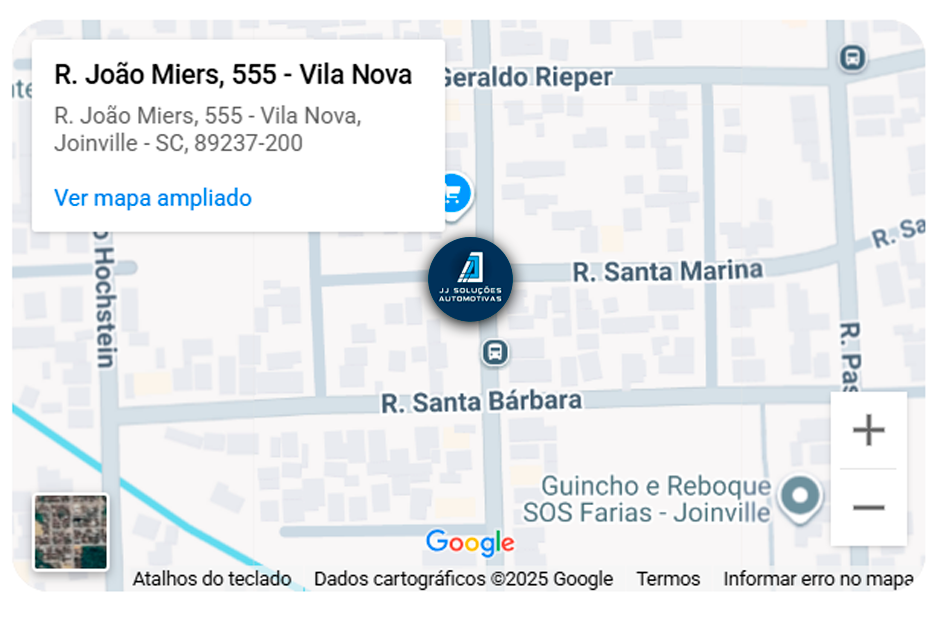Screen dimensions: 941x619
Task: Open the JJ Soluções Automotivas map marker
Action: (x=470, y=279)
